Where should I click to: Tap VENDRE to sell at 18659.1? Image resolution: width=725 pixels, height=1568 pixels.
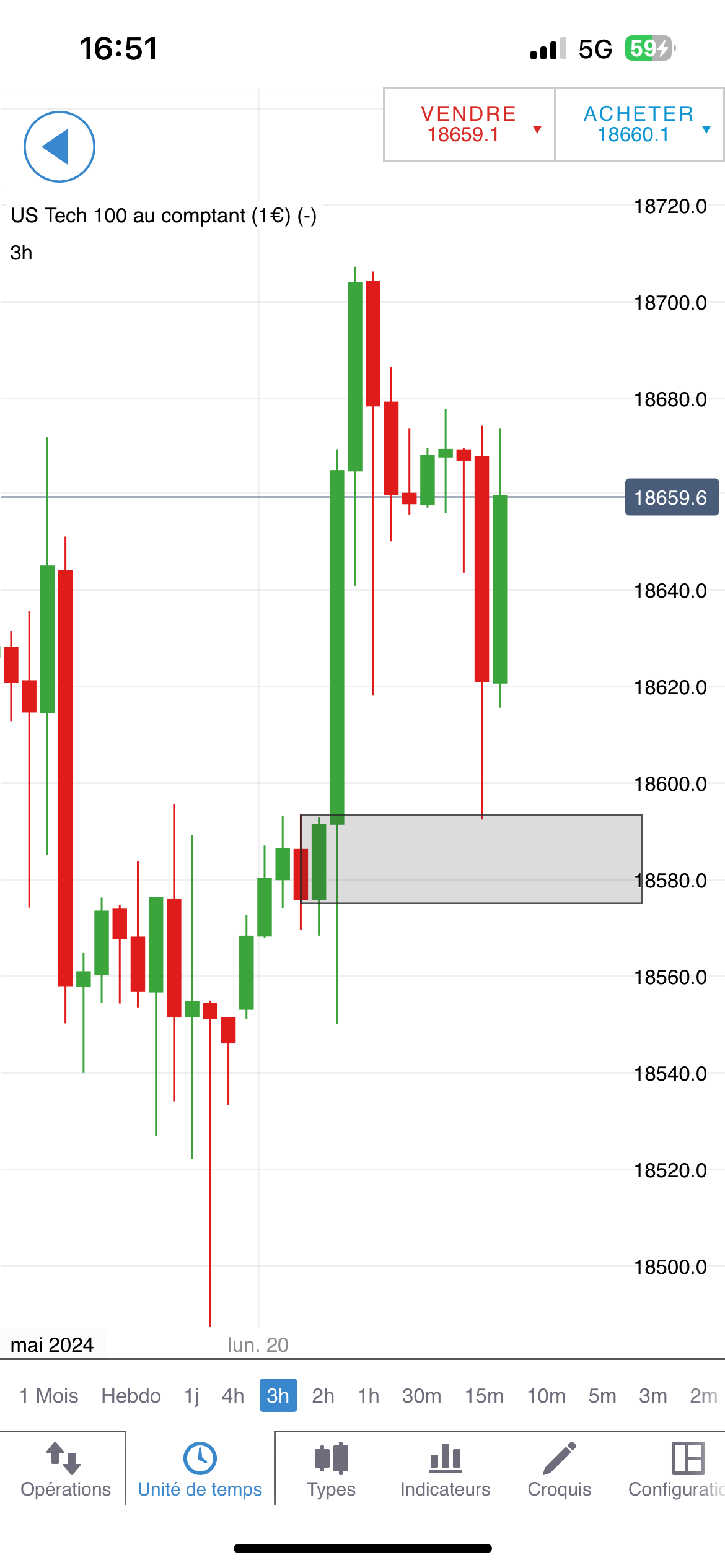(x=468, y=124)
